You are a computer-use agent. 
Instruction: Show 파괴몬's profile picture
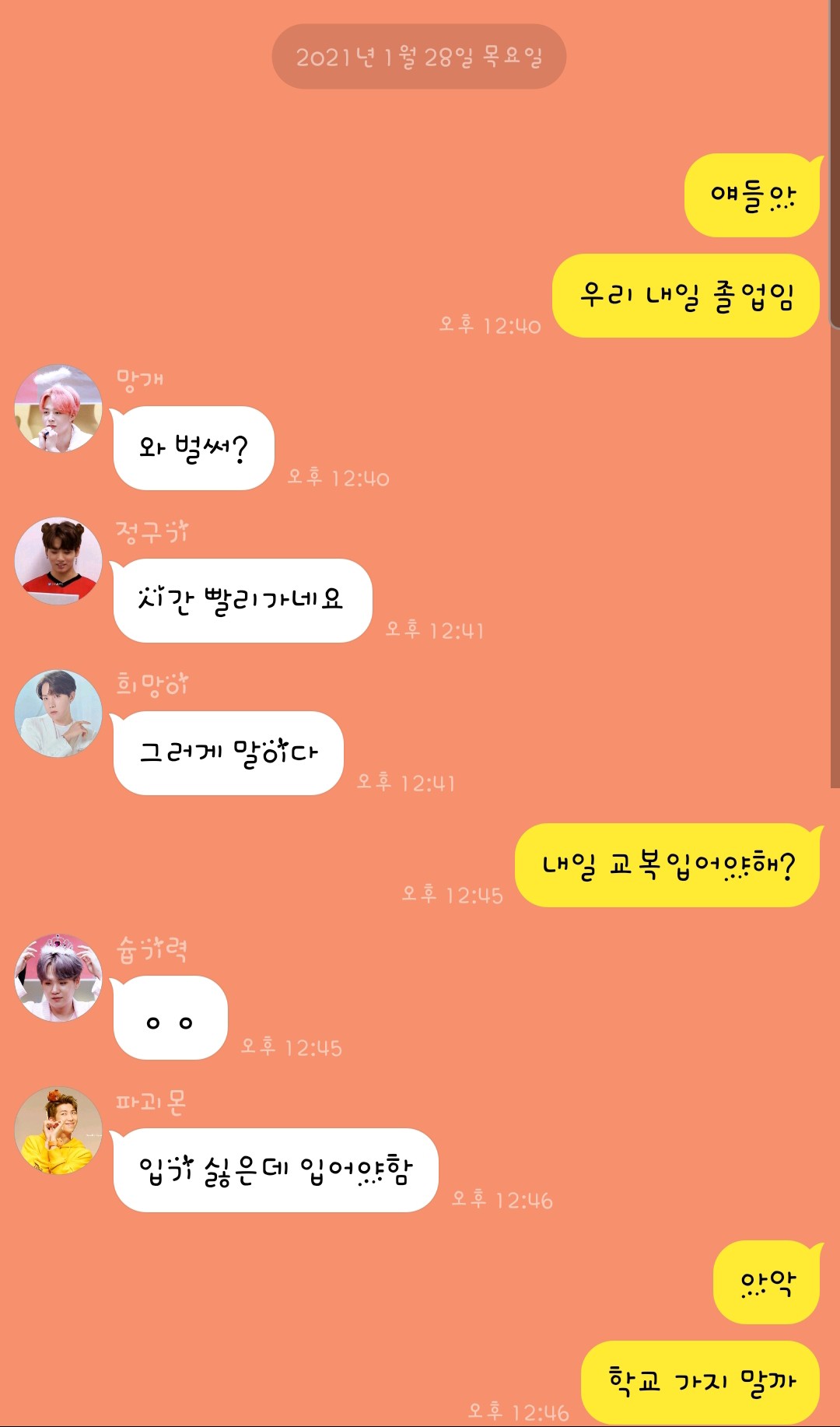click(58, 1130)
